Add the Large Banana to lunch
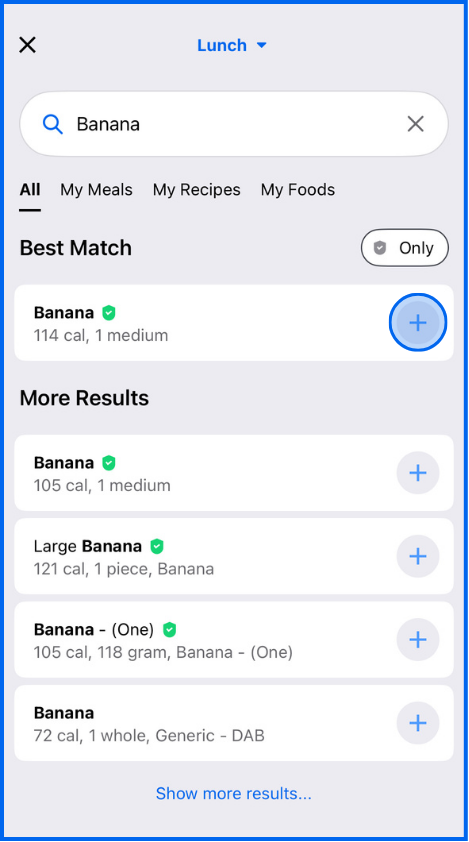The width and height of the screenshot is (469, 842). point(418,556)
